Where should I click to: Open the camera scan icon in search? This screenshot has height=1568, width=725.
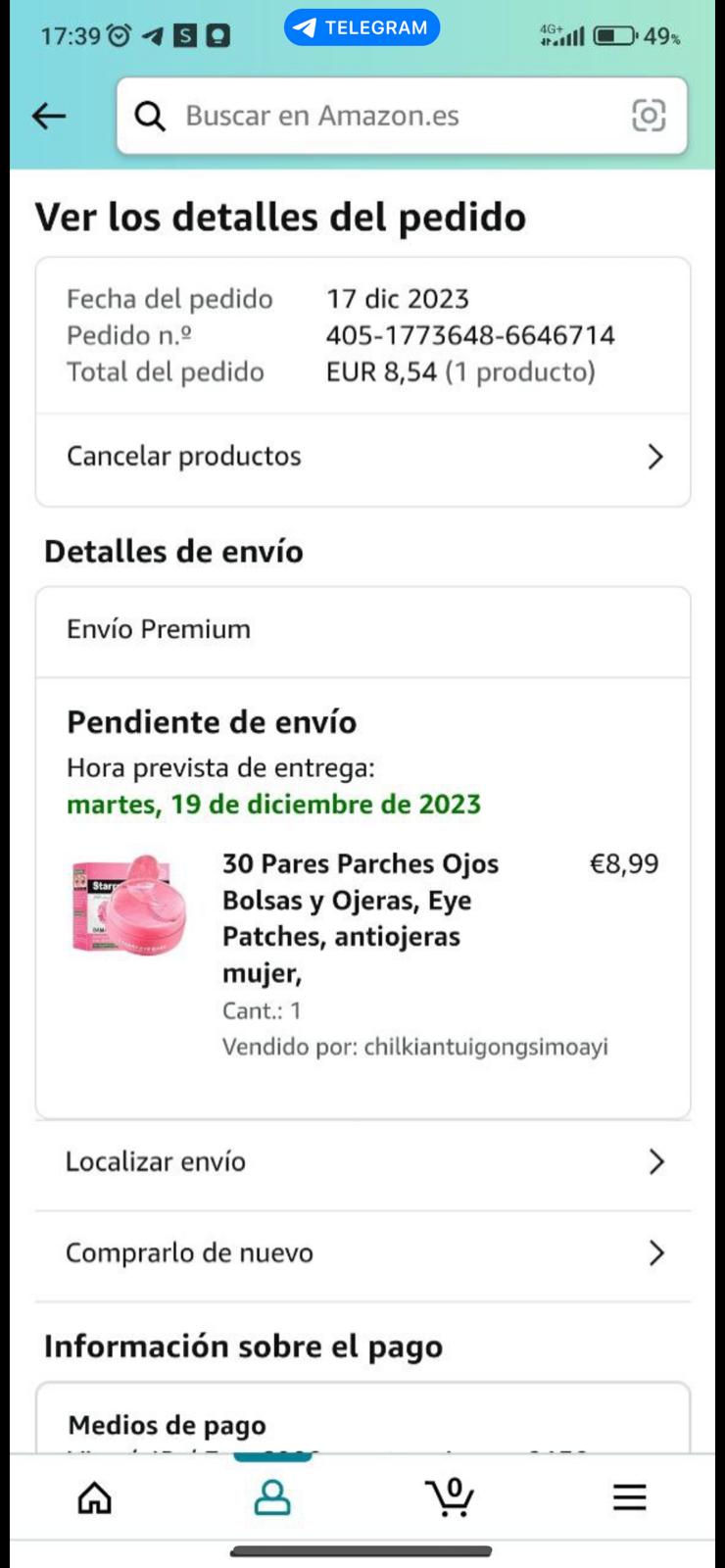(649, 116)
